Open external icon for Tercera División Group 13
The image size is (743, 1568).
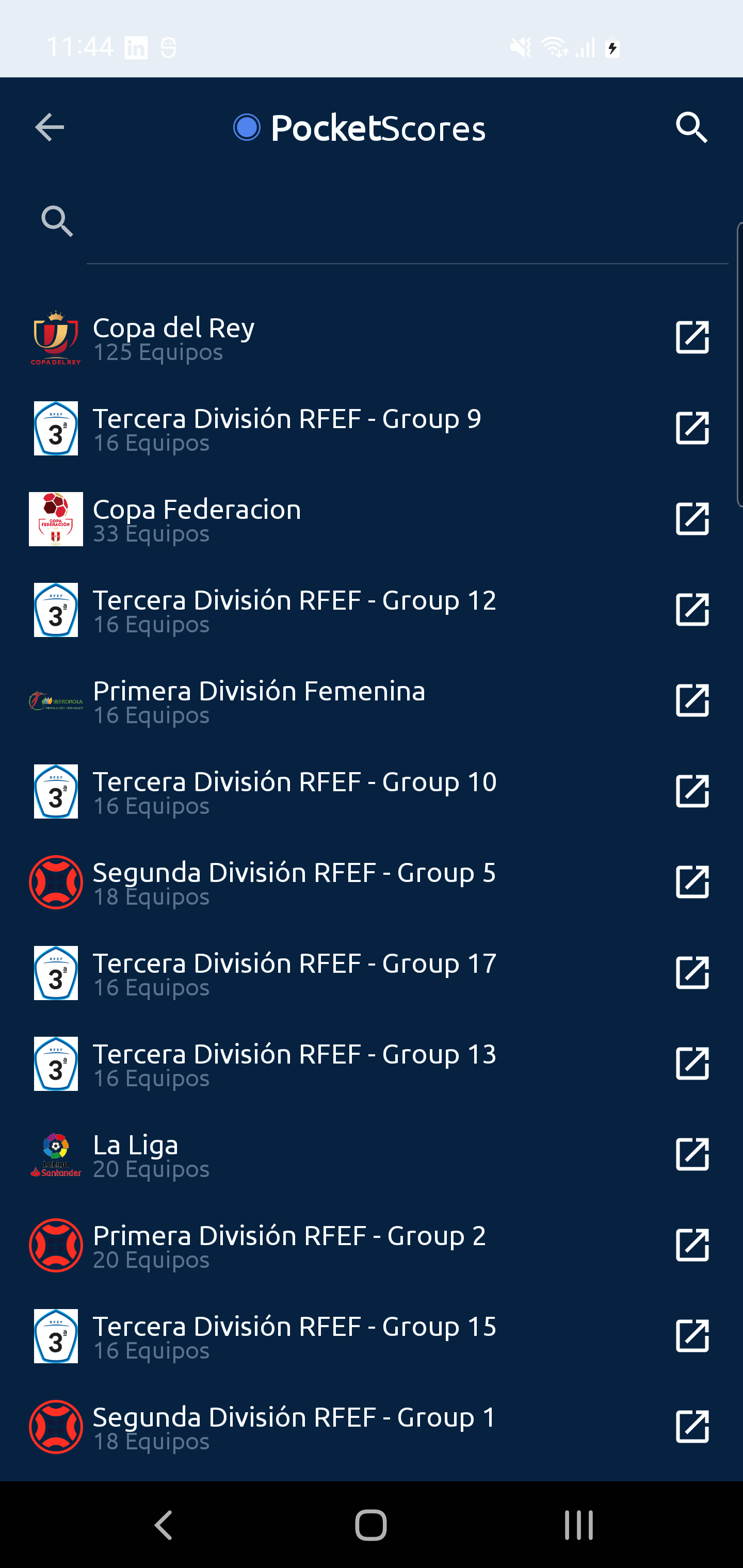(x=692, y=1064)
